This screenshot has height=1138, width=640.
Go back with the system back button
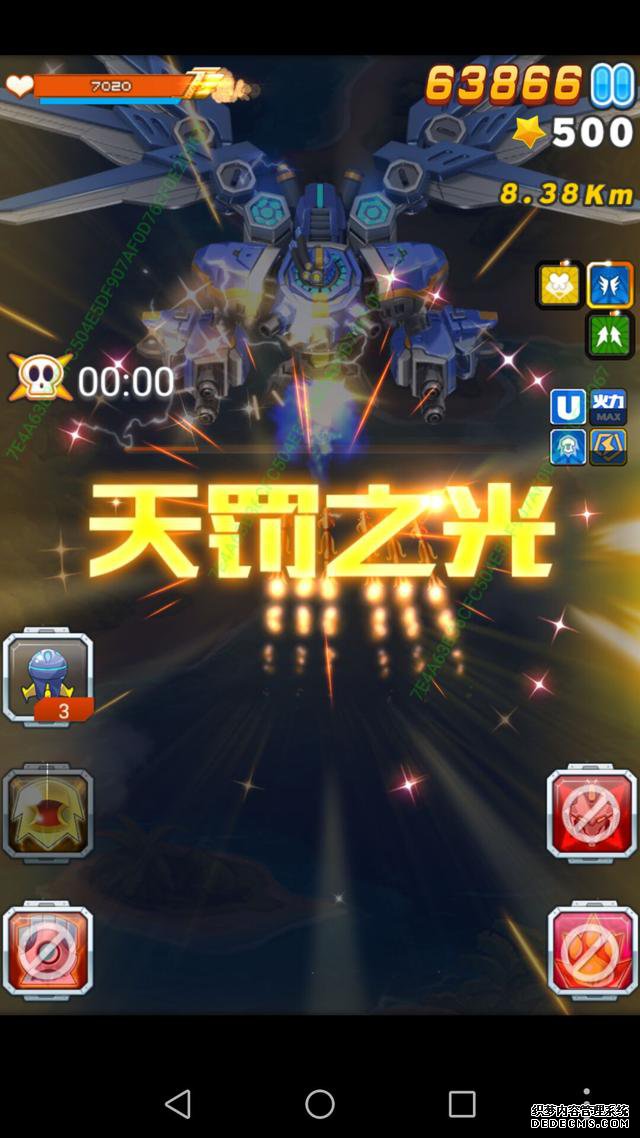click(178, 1104)
